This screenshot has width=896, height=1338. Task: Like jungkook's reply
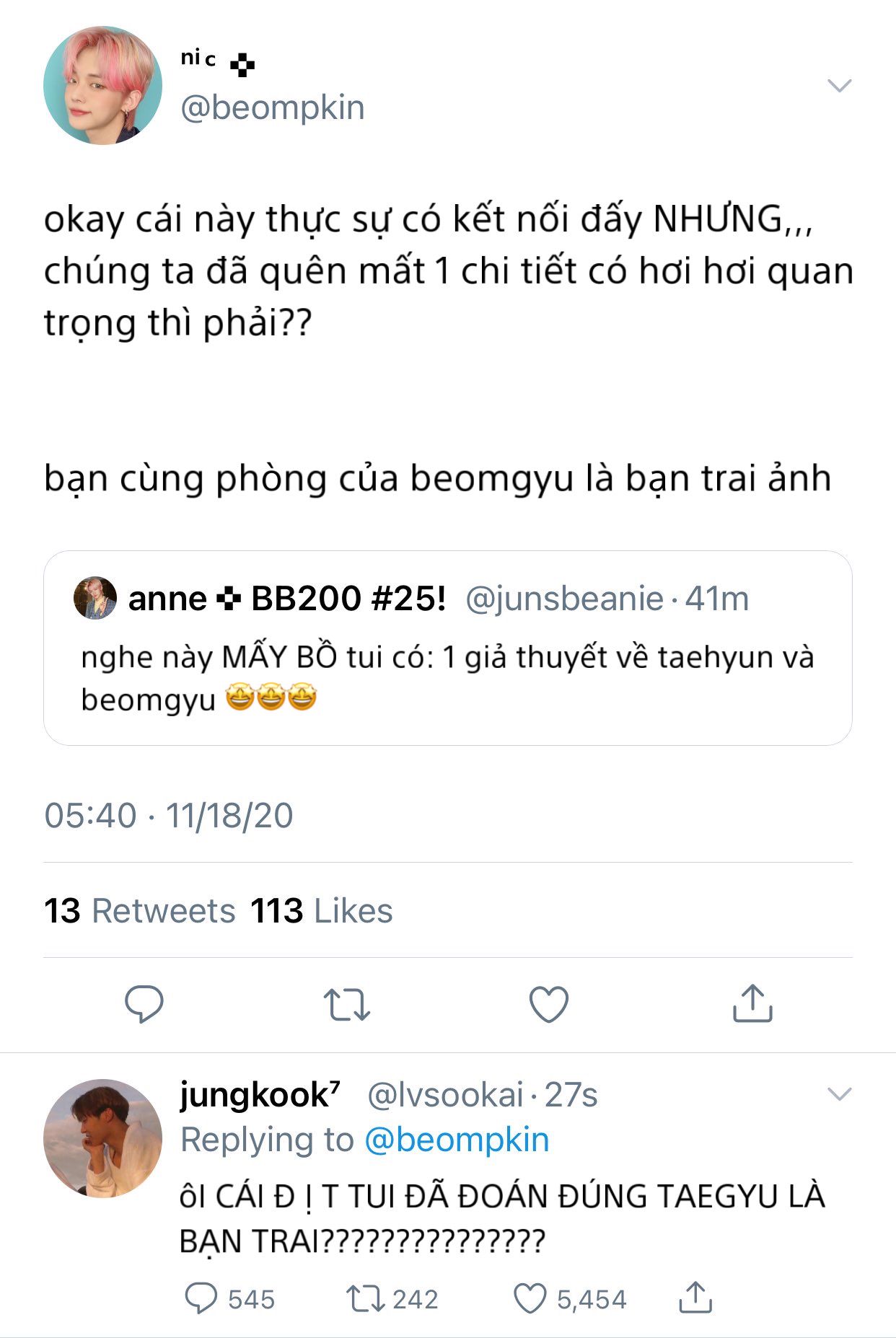coord(530,1298)
